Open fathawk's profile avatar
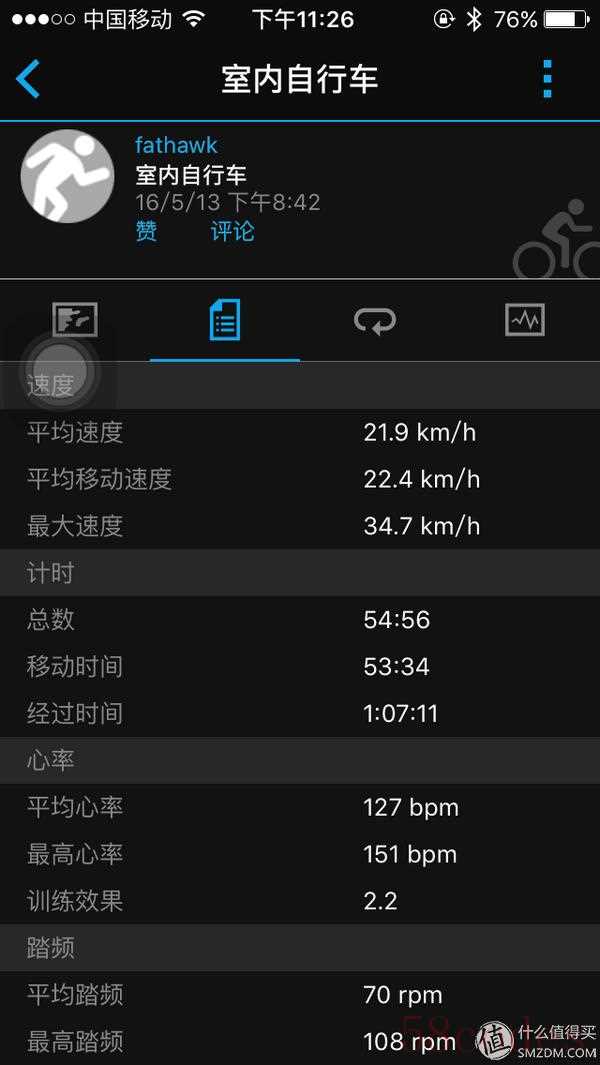This screenshot has width=600, height=1065. coord(67,176)
